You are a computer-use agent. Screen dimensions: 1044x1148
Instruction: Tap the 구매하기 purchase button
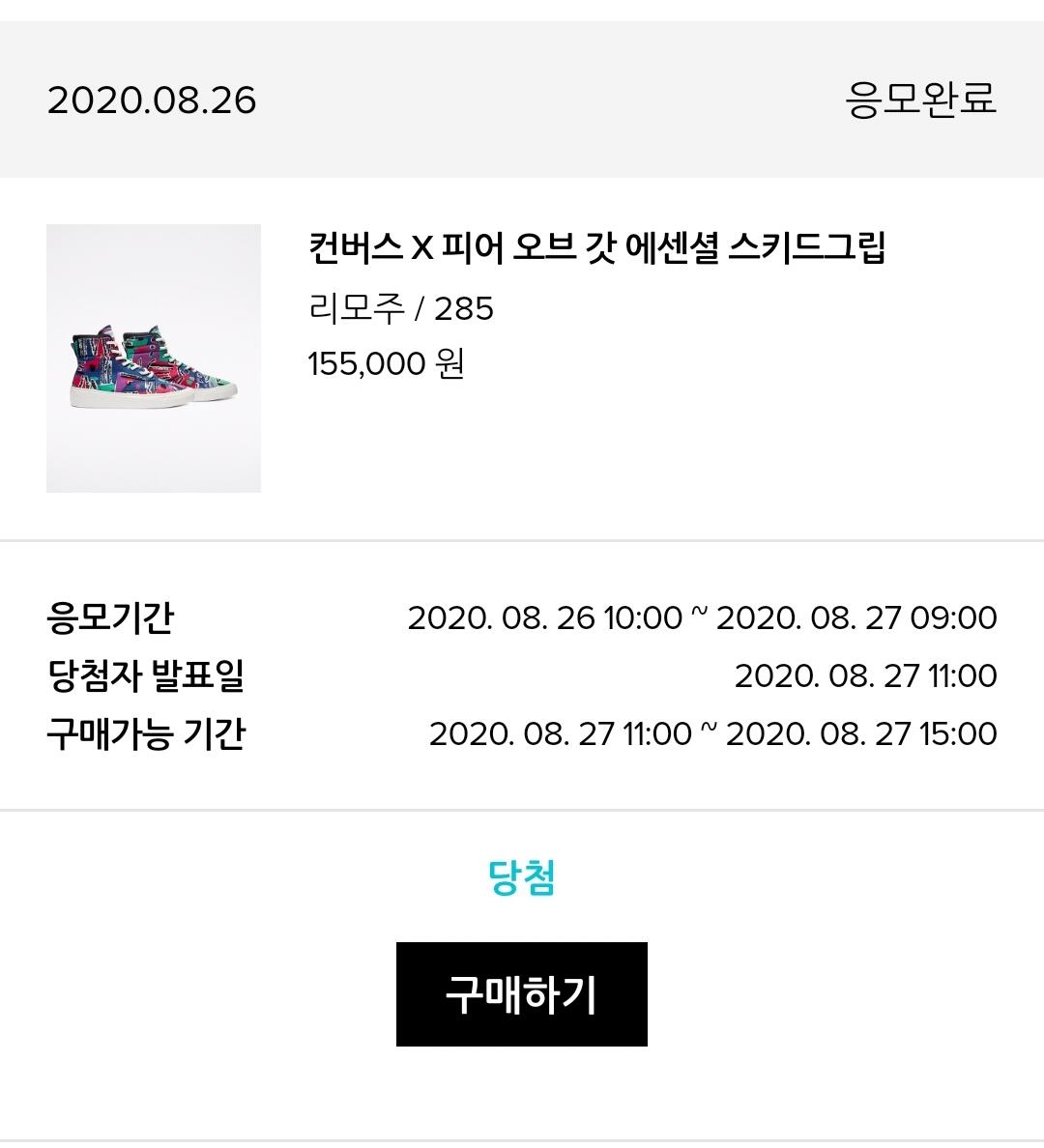tap(521, 993)
